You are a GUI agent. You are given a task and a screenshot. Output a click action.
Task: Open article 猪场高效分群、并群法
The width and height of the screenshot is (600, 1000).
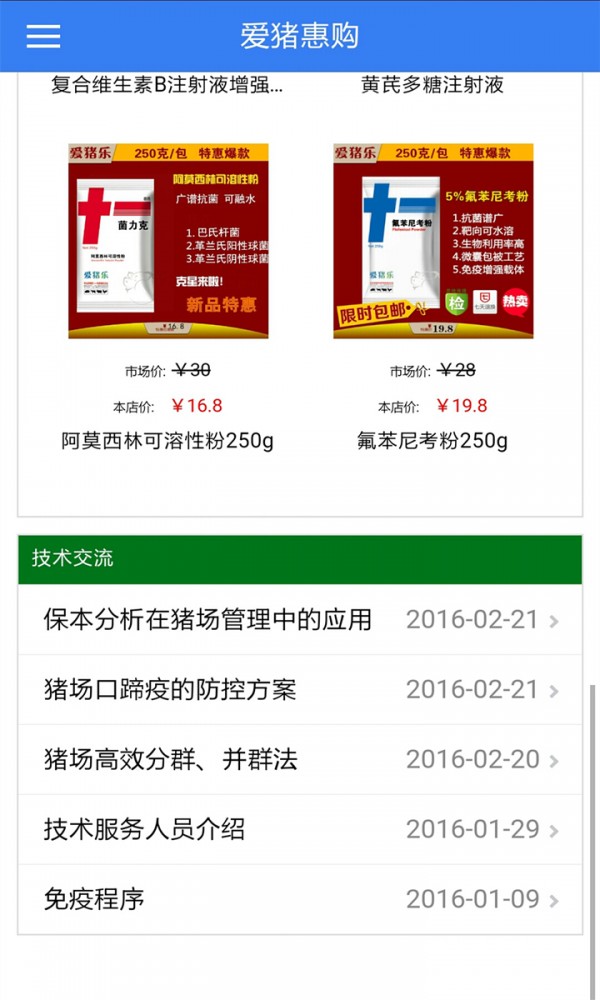(300, 760)
